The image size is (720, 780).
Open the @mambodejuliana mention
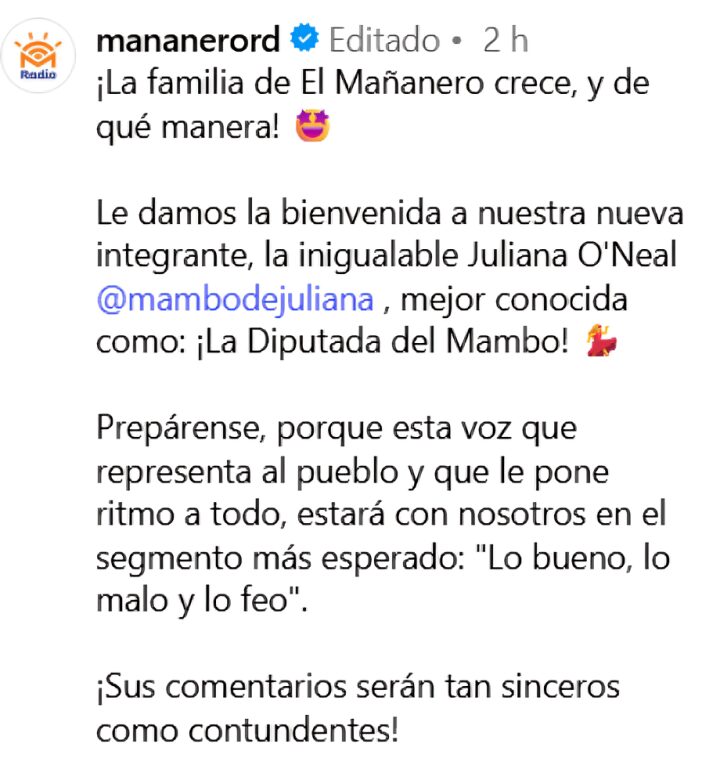[236, 299]
